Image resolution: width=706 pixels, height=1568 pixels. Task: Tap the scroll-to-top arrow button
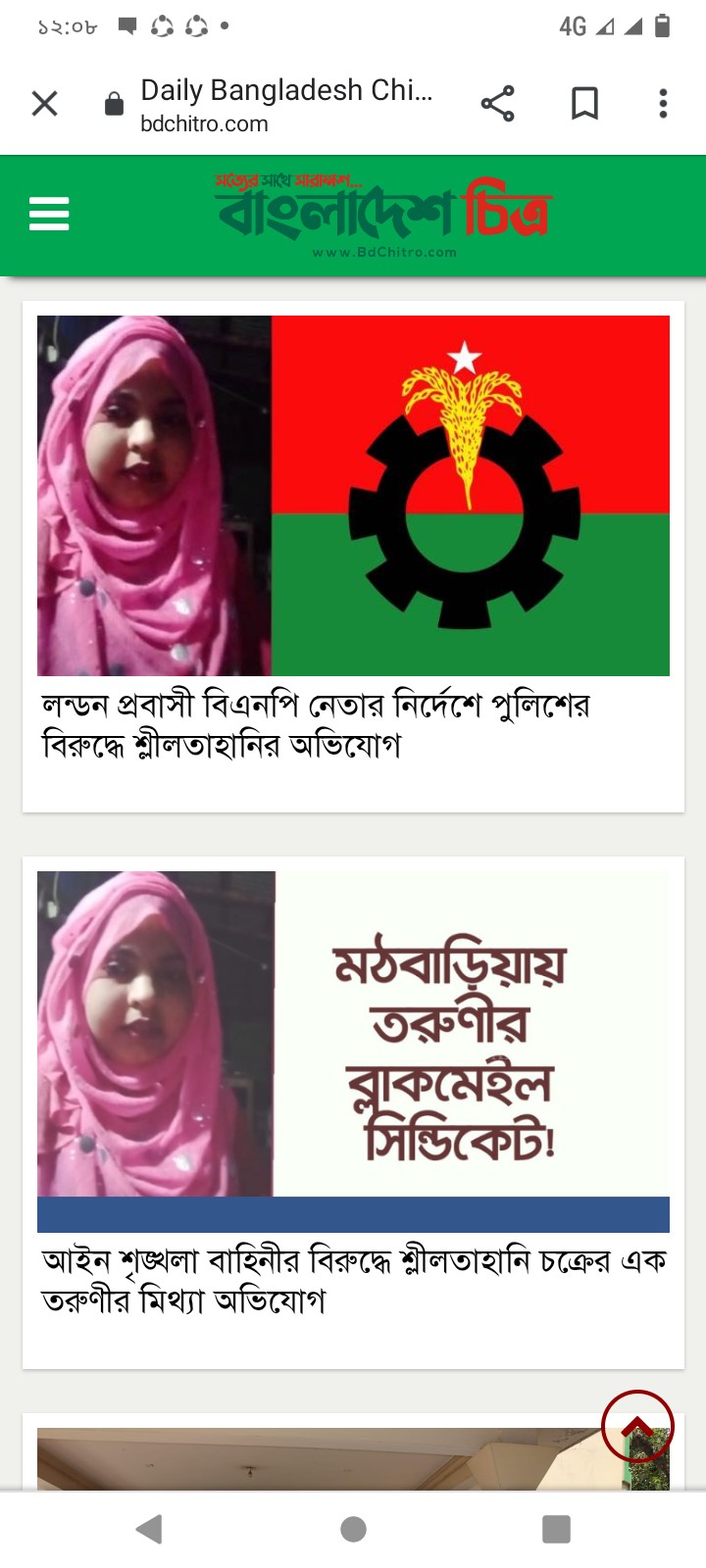pyautogui.click(x=637, y=1426)
